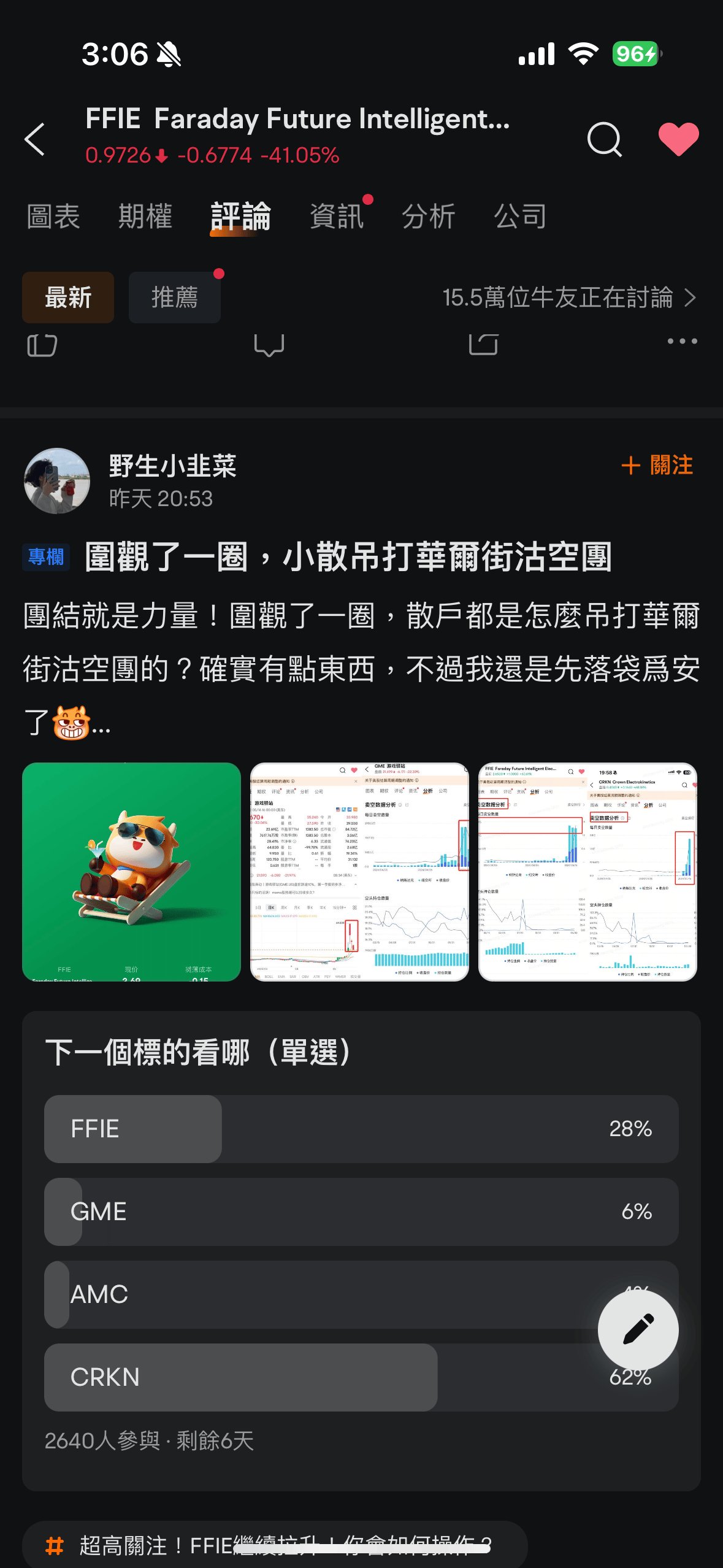Open the 公司 tab

pyautogui.click(x=519, y=217)
